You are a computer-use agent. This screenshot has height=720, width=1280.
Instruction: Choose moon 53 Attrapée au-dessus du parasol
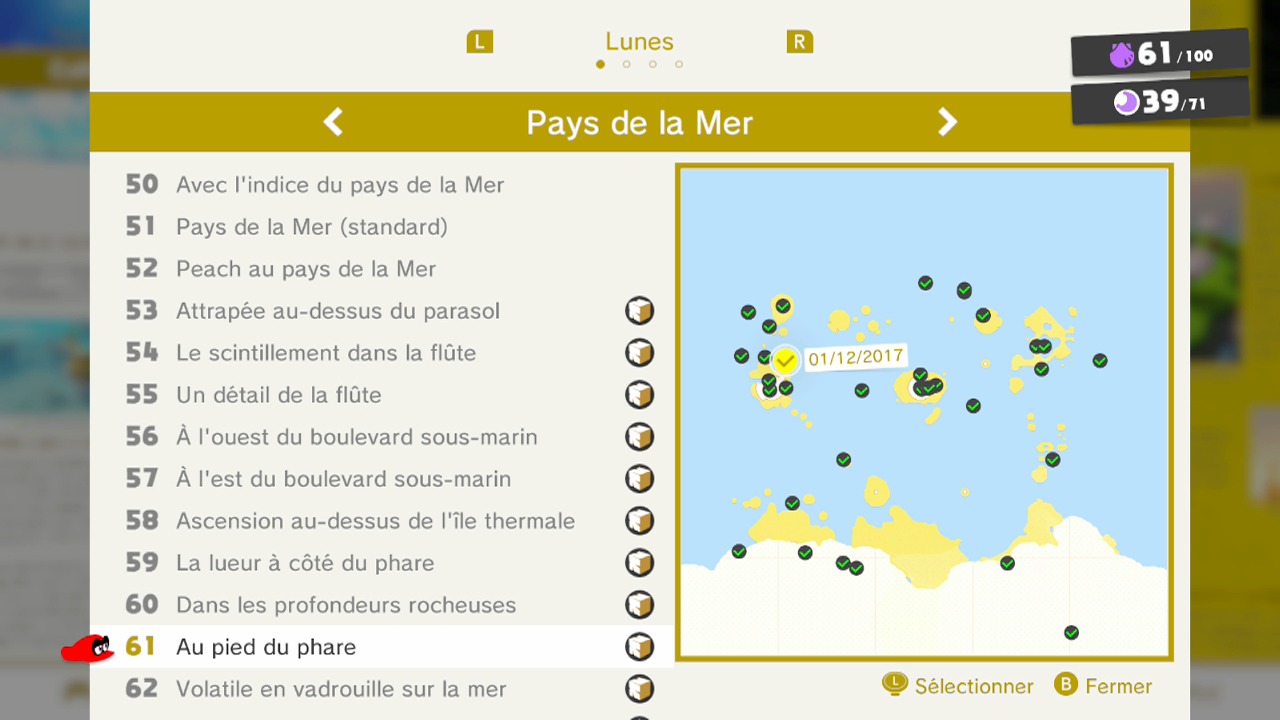click(338, 311)
